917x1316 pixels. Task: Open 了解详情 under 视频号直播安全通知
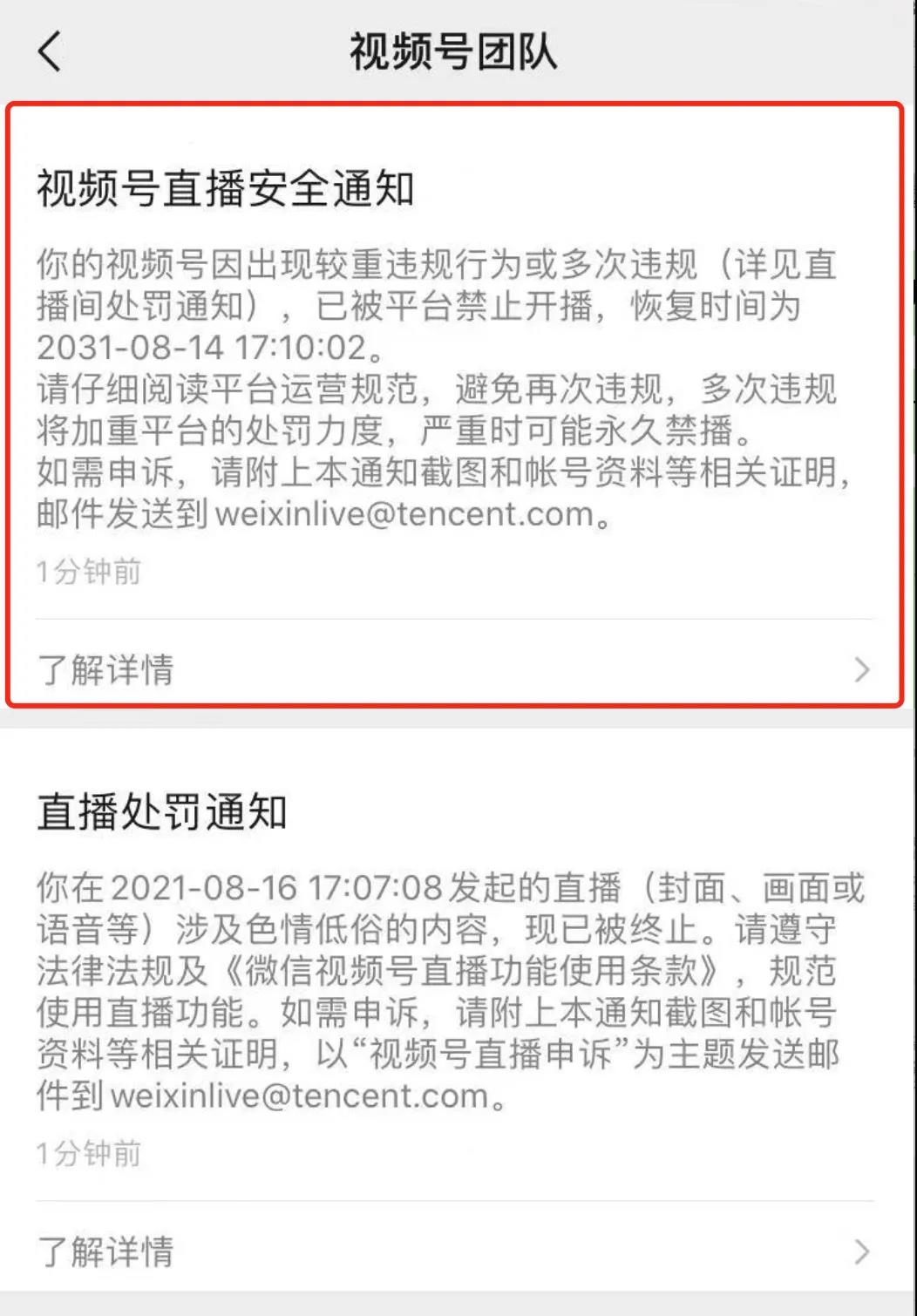pos(453,669)
